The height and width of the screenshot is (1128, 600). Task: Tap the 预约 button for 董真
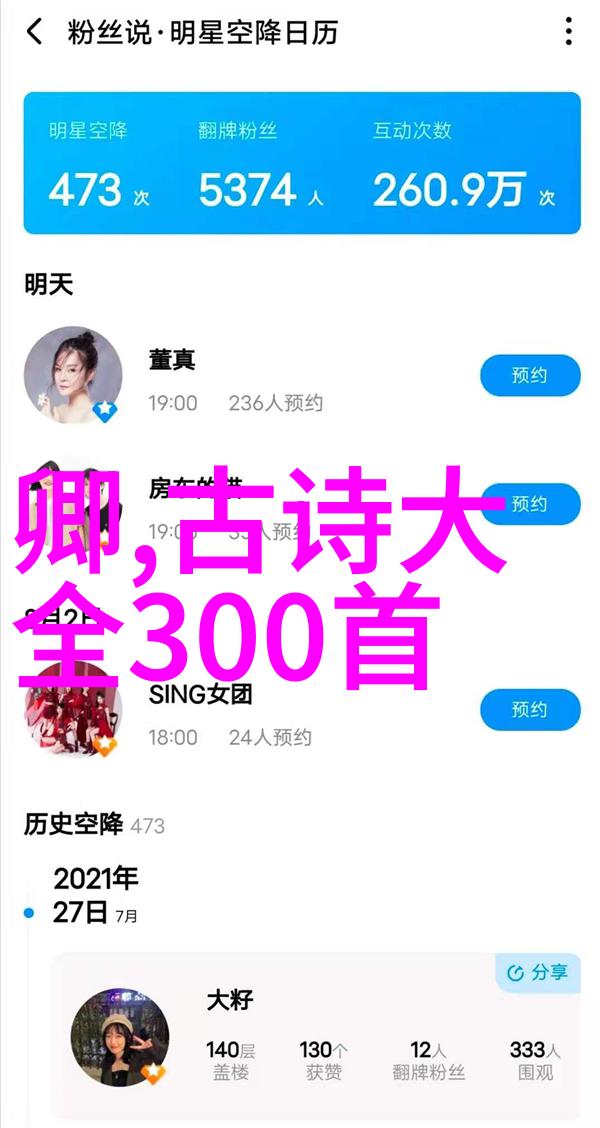tap(530, 377)
